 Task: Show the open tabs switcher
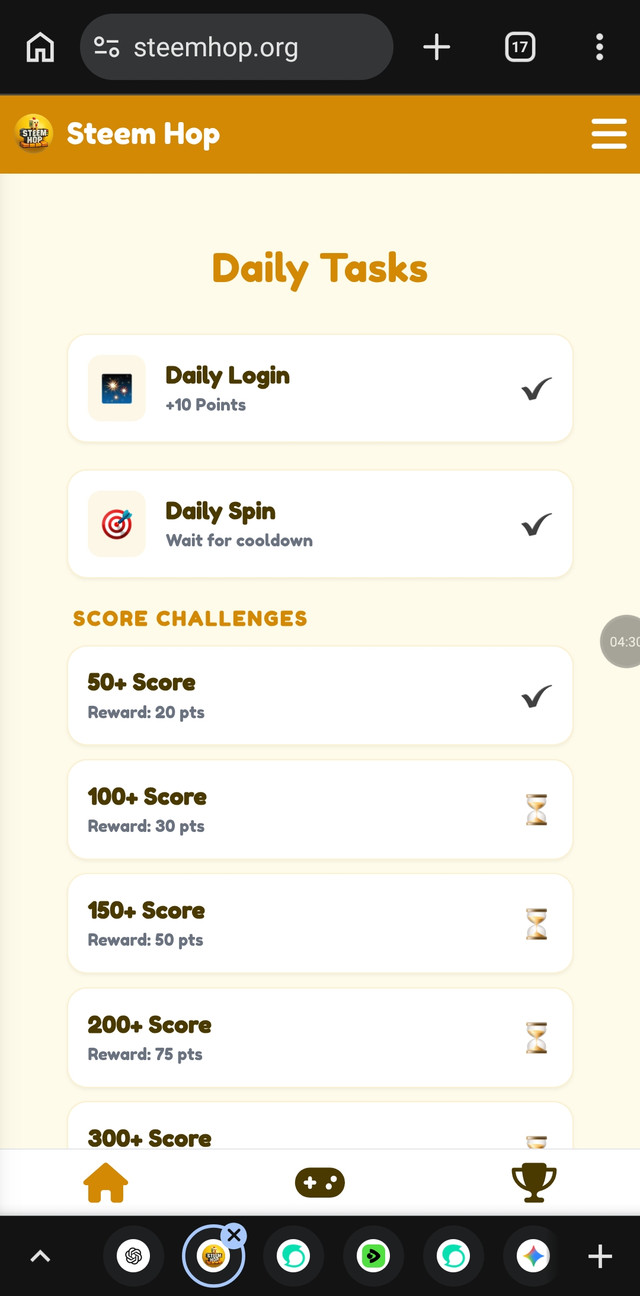(520, 47)
